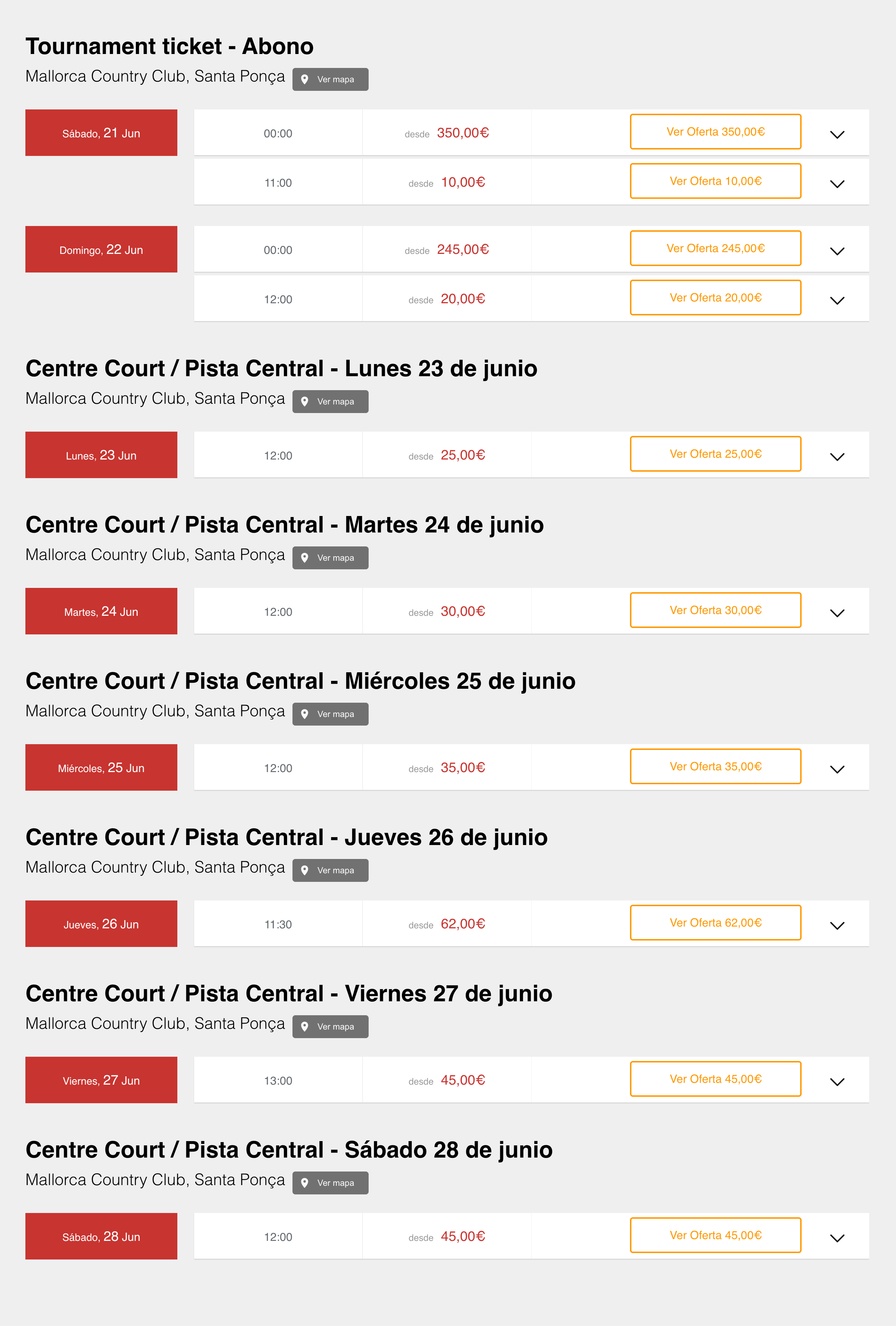
Task: Expand the 20,00€ row chevron
Action: point(837,301)
